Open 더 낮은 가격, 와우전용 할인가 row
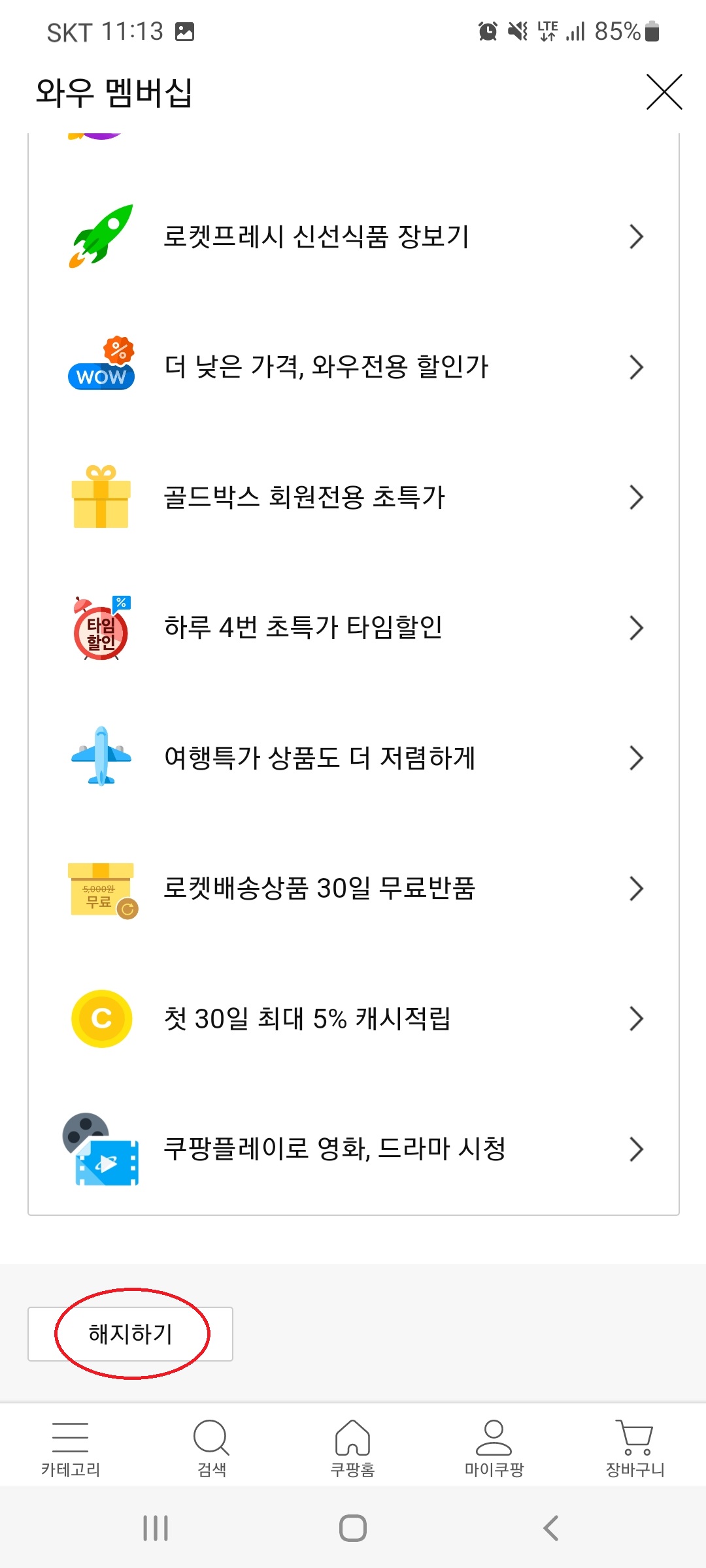 (353, 367)
